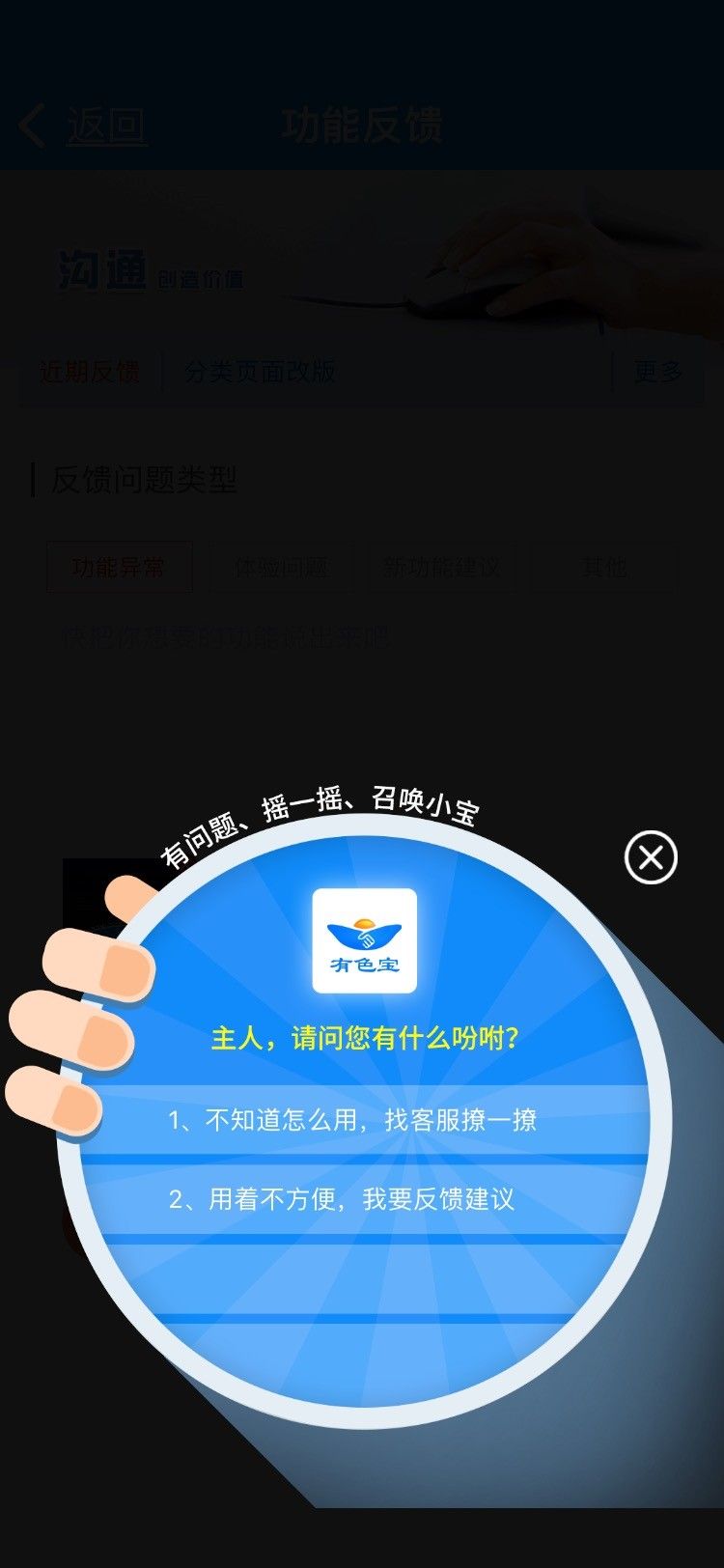Image resolution: width=724 pixels, height=1568 pixels.
Task: Close the shake-to-summon popup
Action: click(651, 856)
